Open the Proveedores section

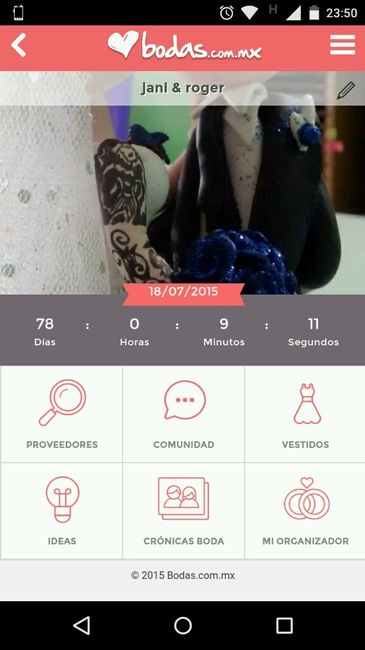(x=62, y=414)
